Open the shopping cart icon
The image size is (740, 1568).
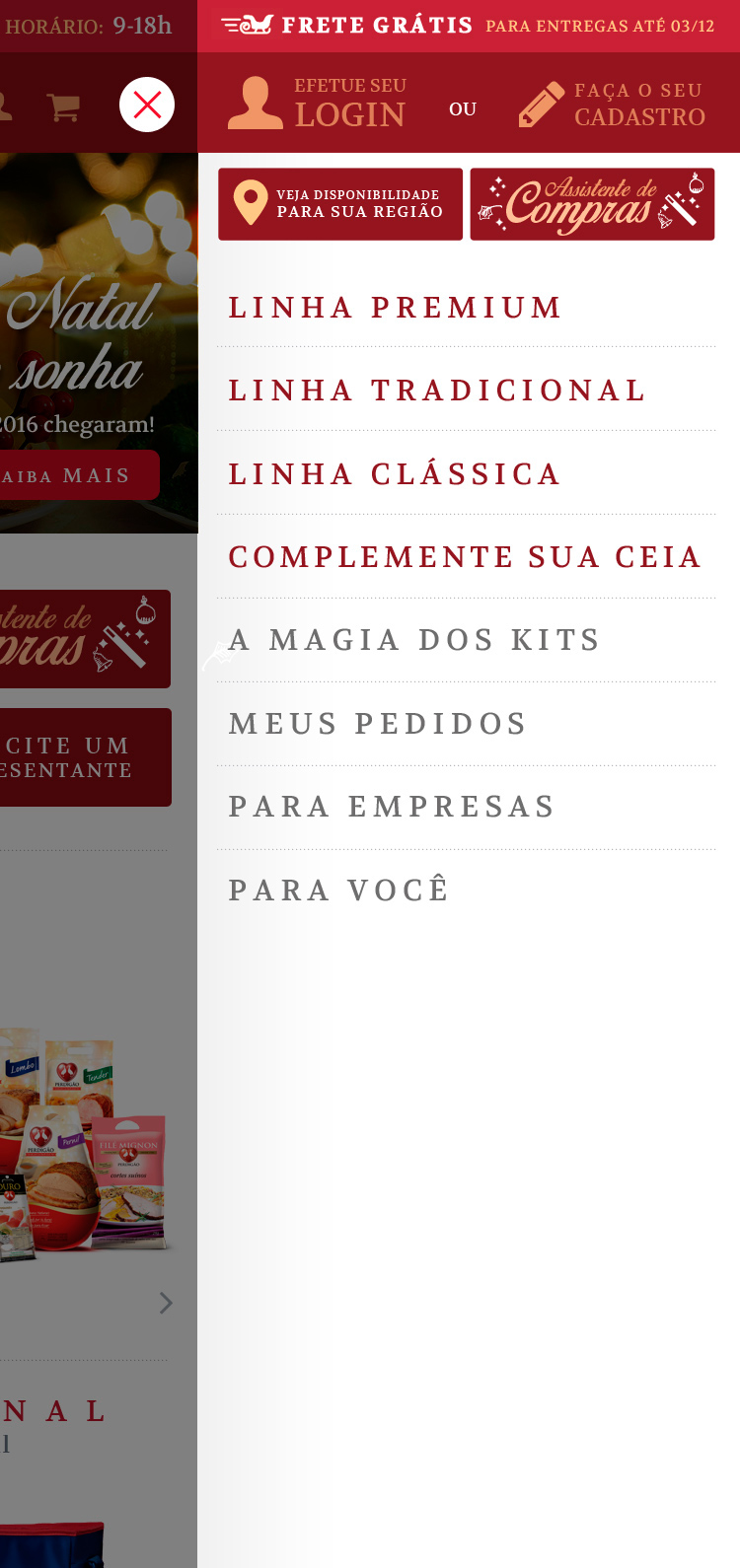(x=64, y=107)
